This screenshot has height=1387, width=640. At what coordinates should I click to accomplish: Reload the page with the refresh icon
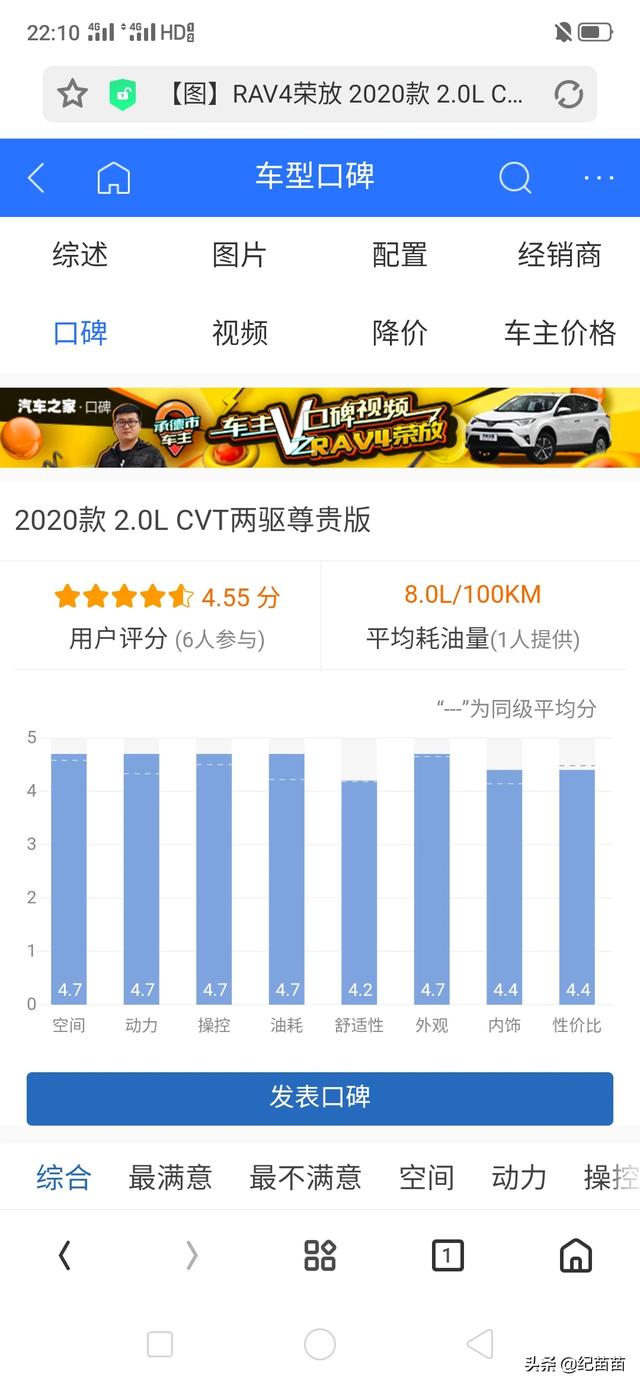click(568, 95)
